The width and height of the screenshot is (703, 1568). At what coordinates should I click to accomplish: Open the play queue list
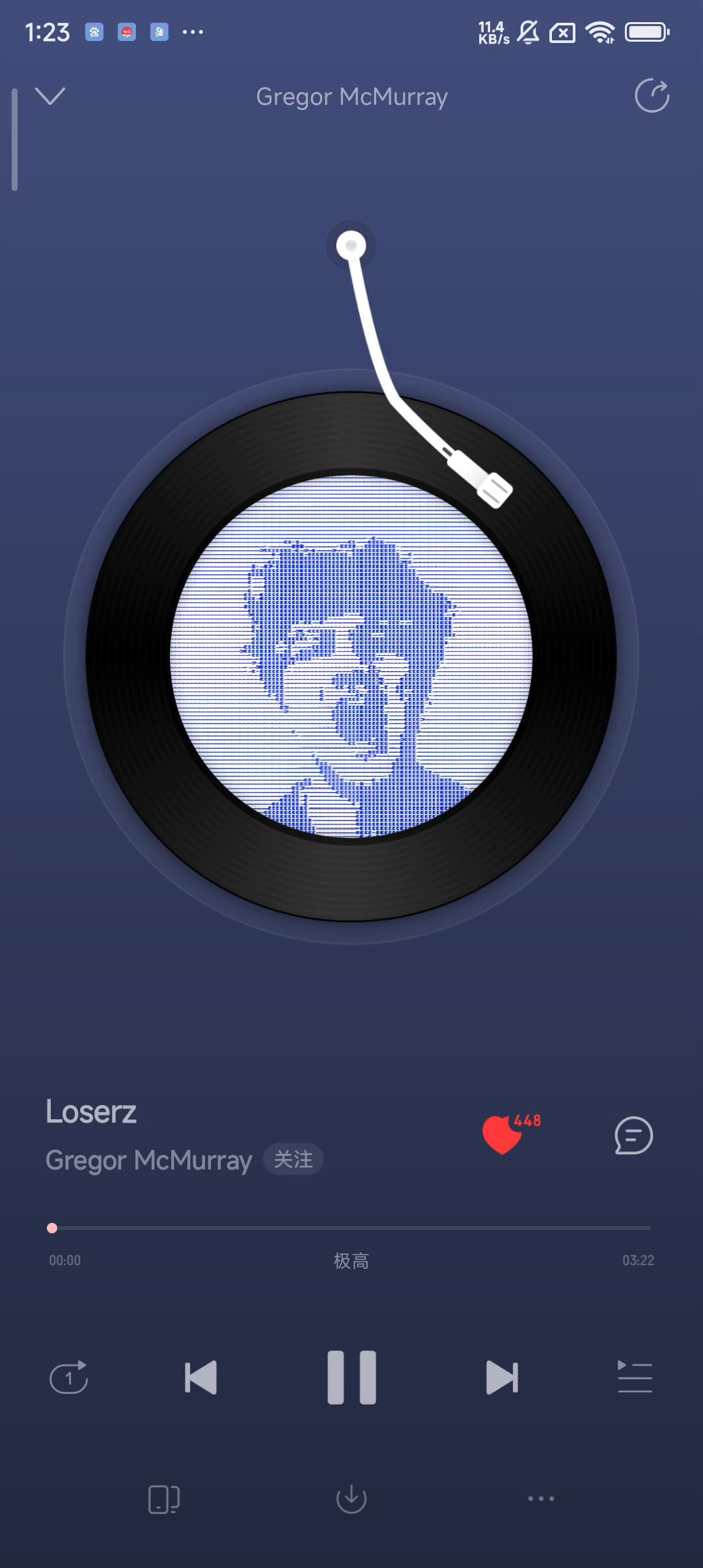(635, 1377)
